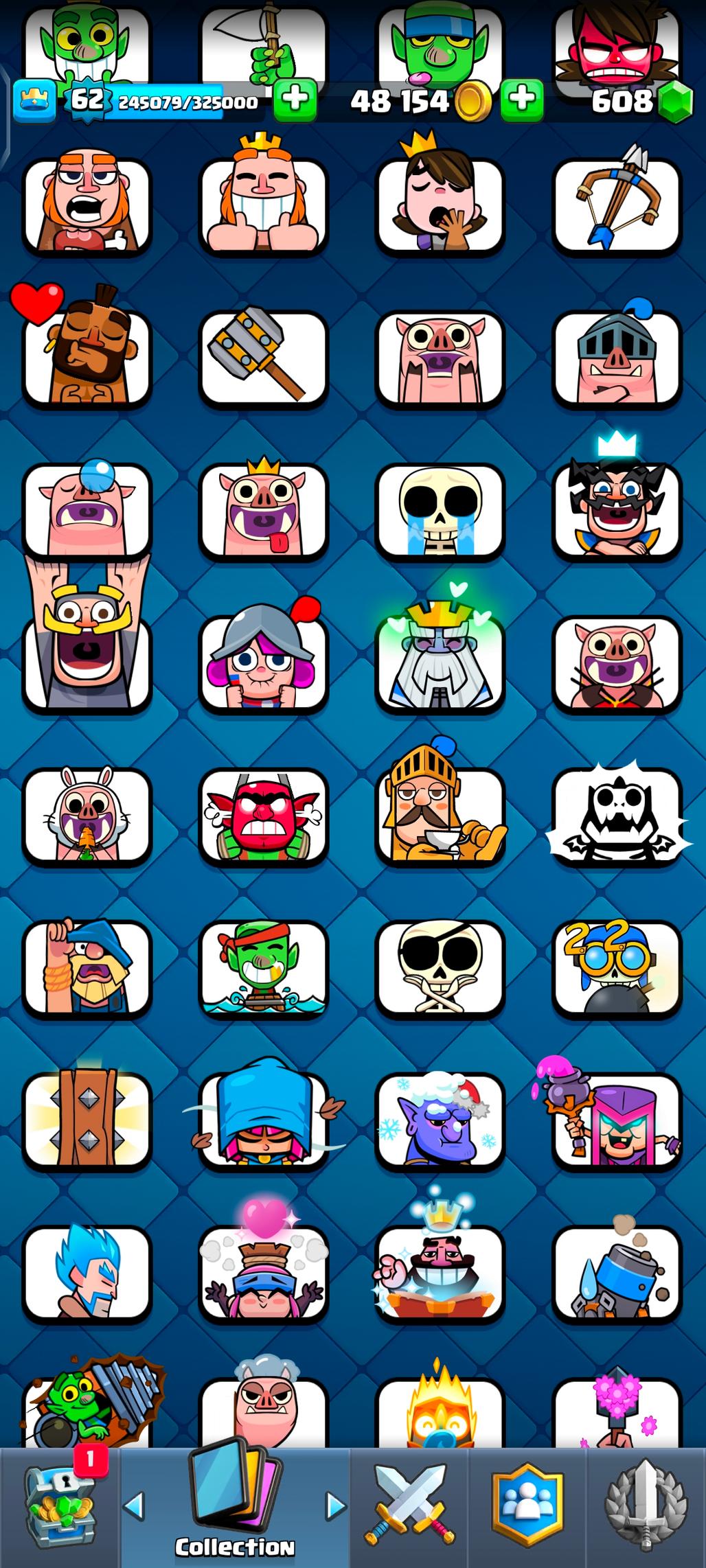Choose the knight drinking tea emote
706x1568 pixels.
[x=440, y=816]
